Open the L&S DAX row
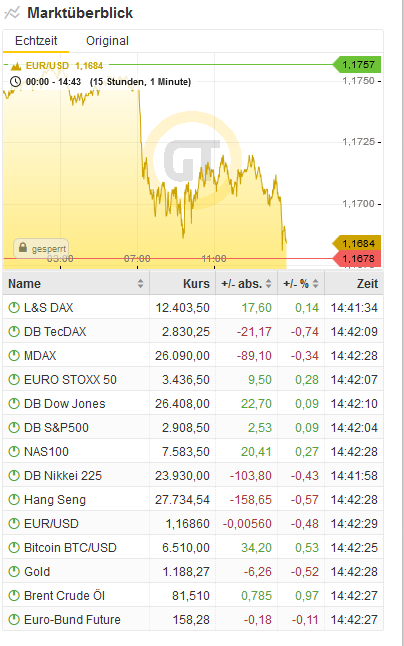 [193, 308]
